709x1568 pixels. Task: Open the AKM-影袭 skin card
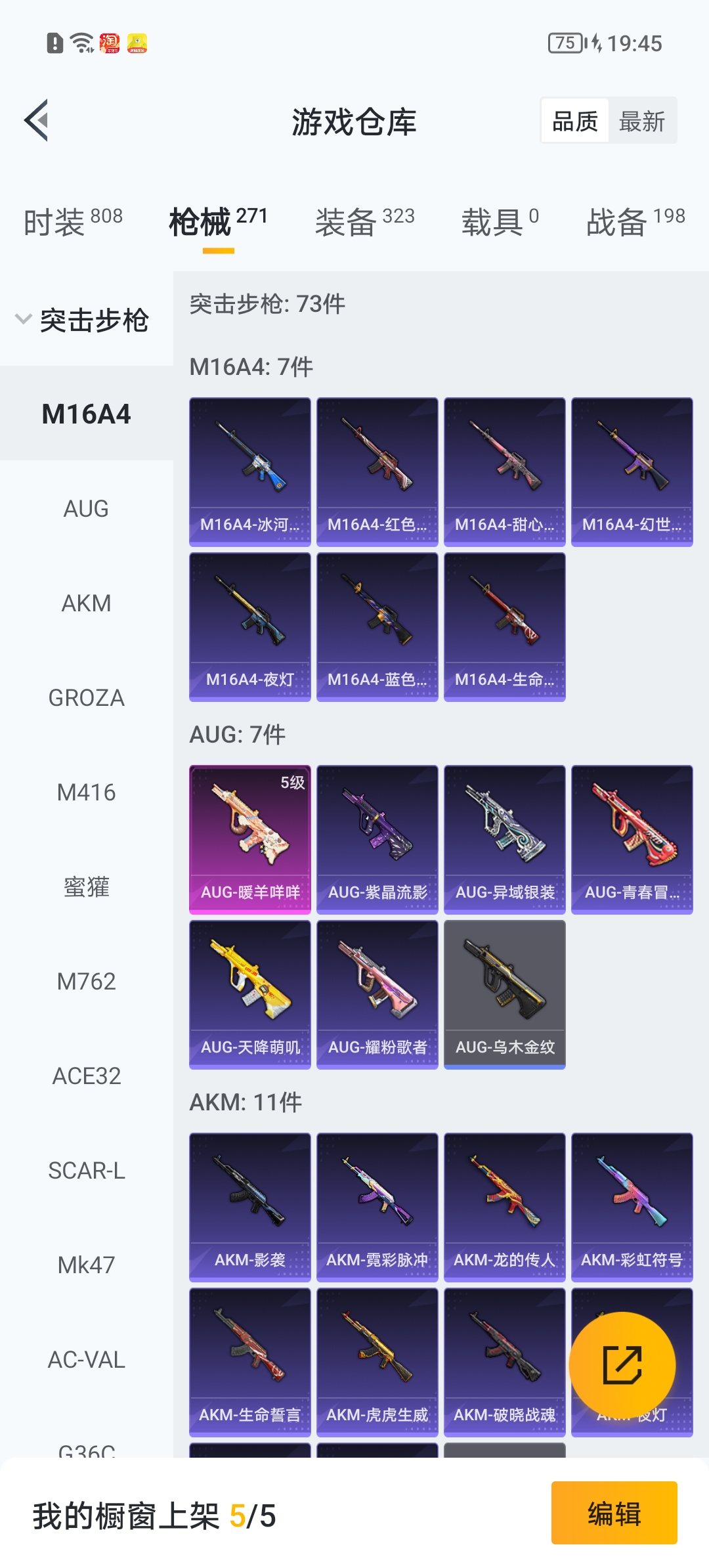coord(249,1207)
